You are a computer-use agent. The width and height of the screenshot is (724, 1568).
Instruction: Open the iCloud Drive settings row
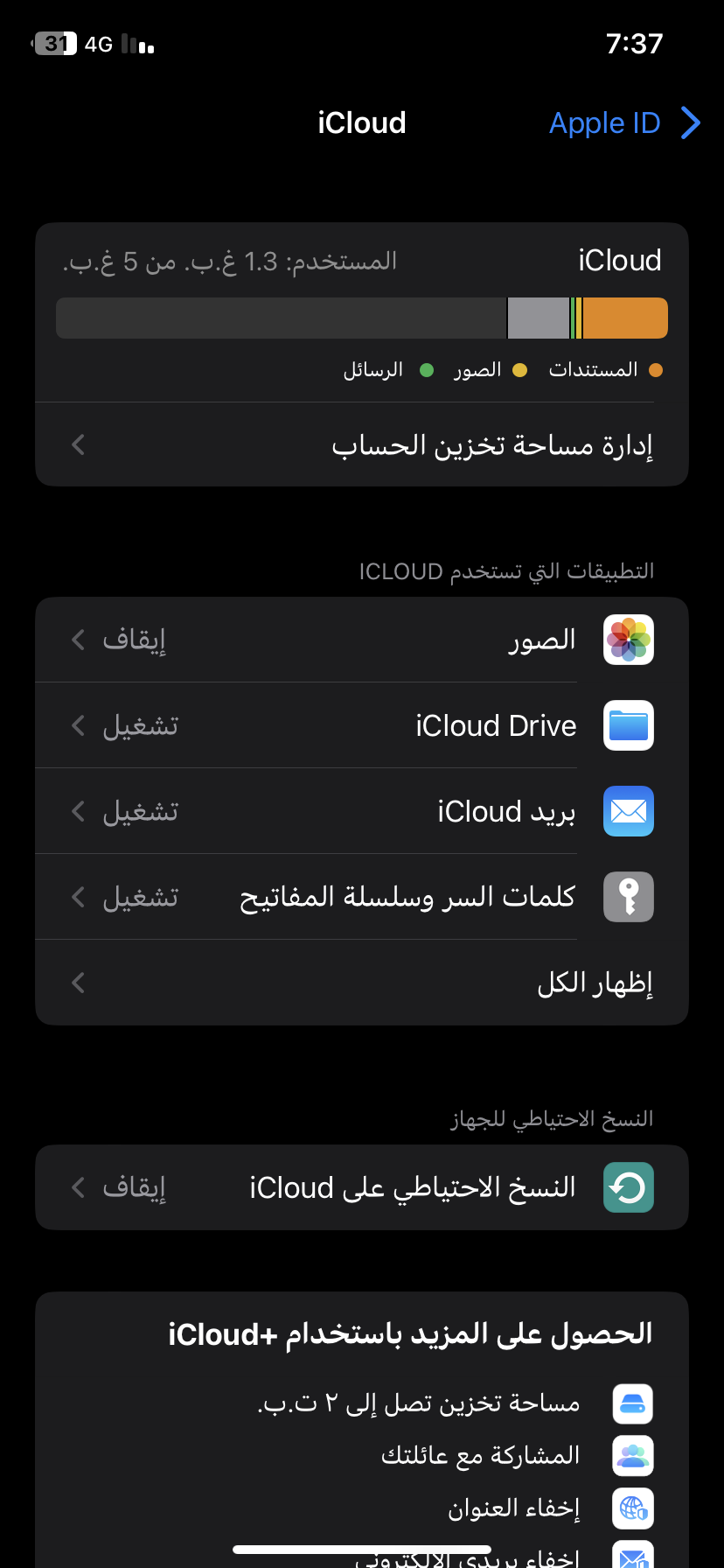click(362, 725)
